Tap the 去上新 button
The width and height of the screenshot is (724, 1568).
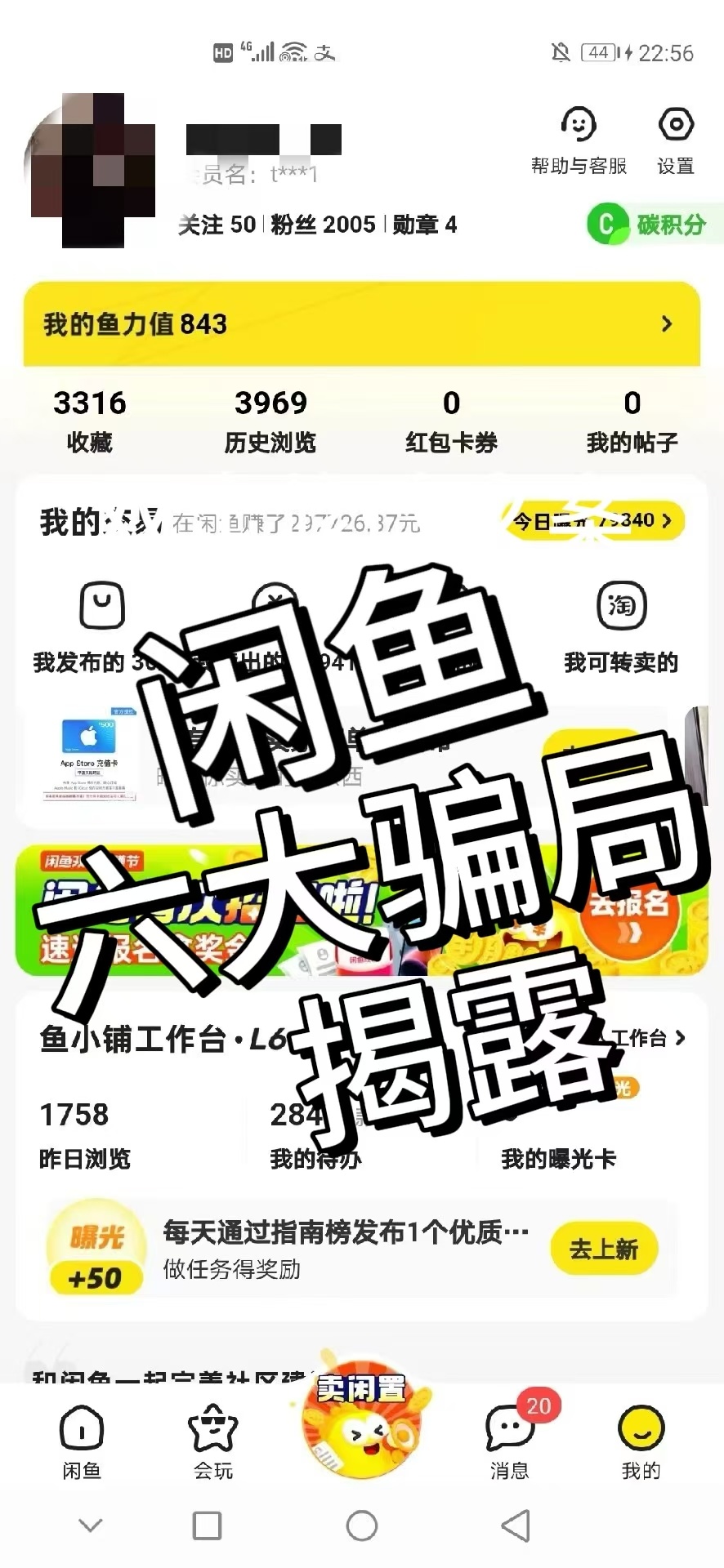click(x=604, y=1249)
